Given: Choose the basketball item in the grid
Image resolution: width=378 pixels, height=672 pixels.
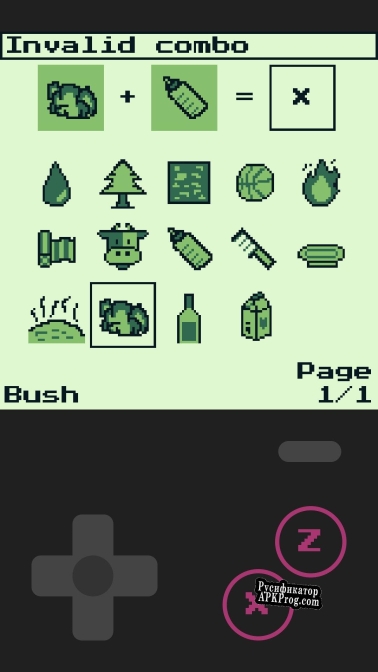Looking at the screenshot, I should (x=255, y=183).
